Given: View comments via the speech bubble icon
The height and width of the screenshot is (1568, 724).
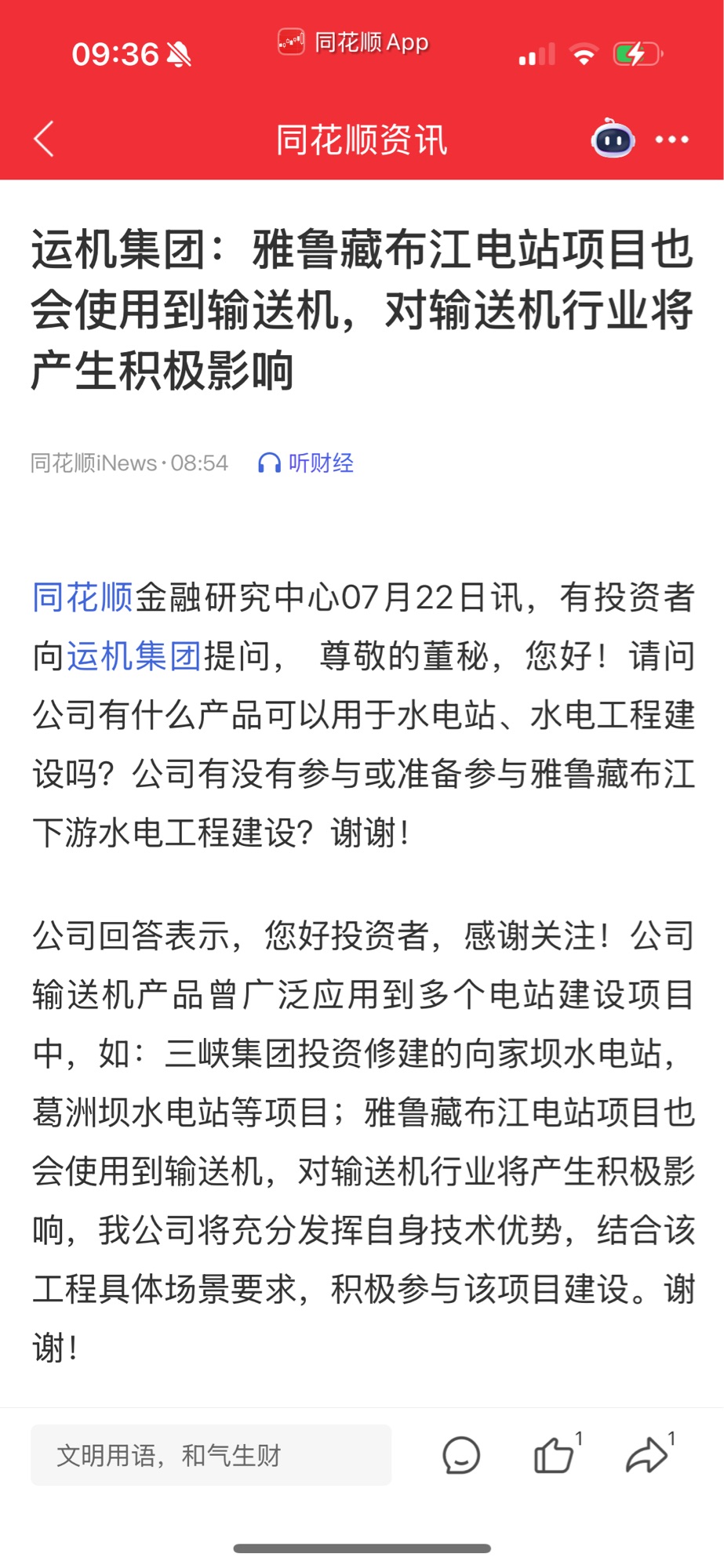Looking at the screenshot, I should click(x=461, y=1456).
